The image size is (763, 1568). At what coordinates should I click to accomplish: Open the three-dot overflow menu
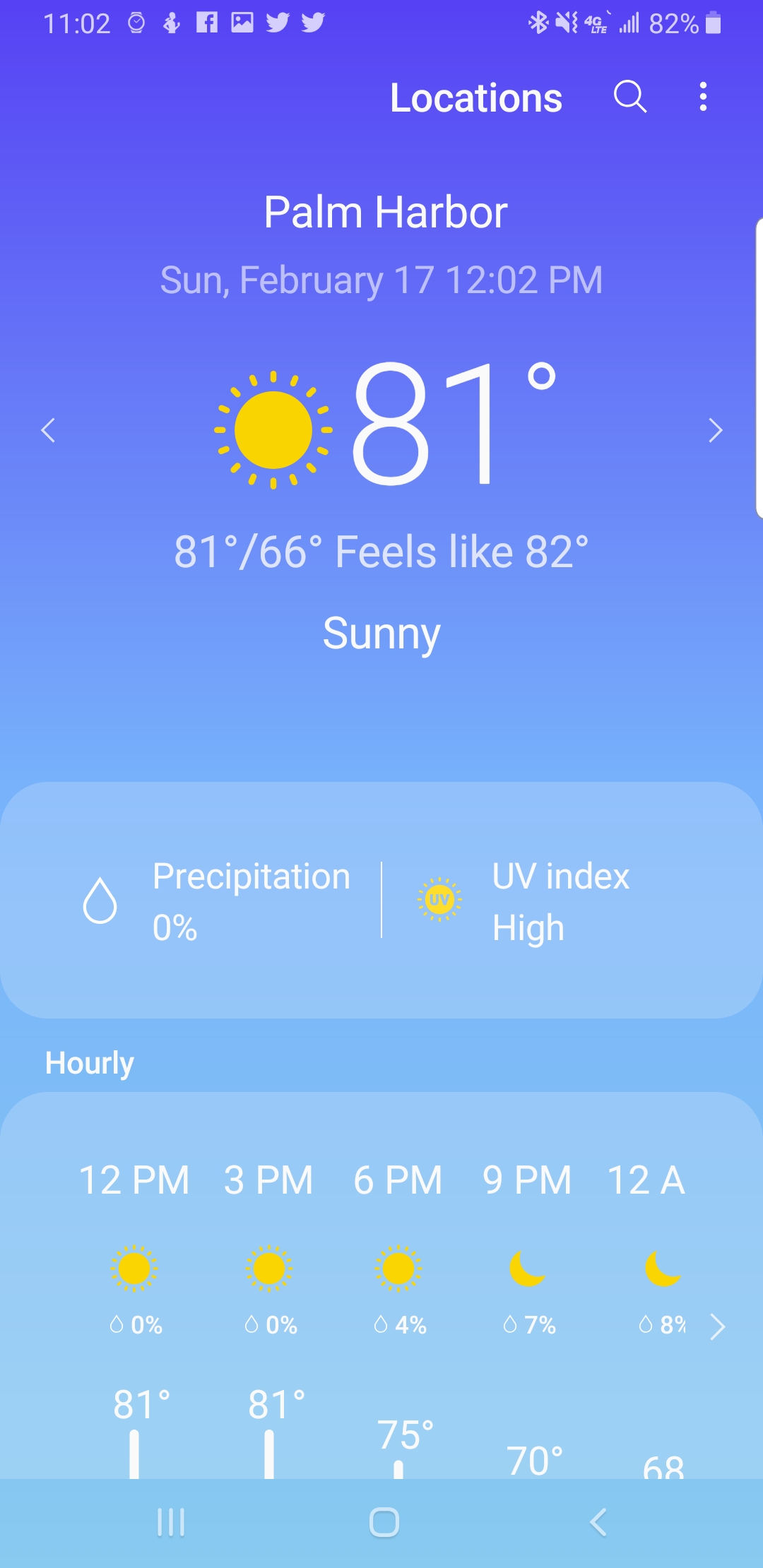pos(703,96)
